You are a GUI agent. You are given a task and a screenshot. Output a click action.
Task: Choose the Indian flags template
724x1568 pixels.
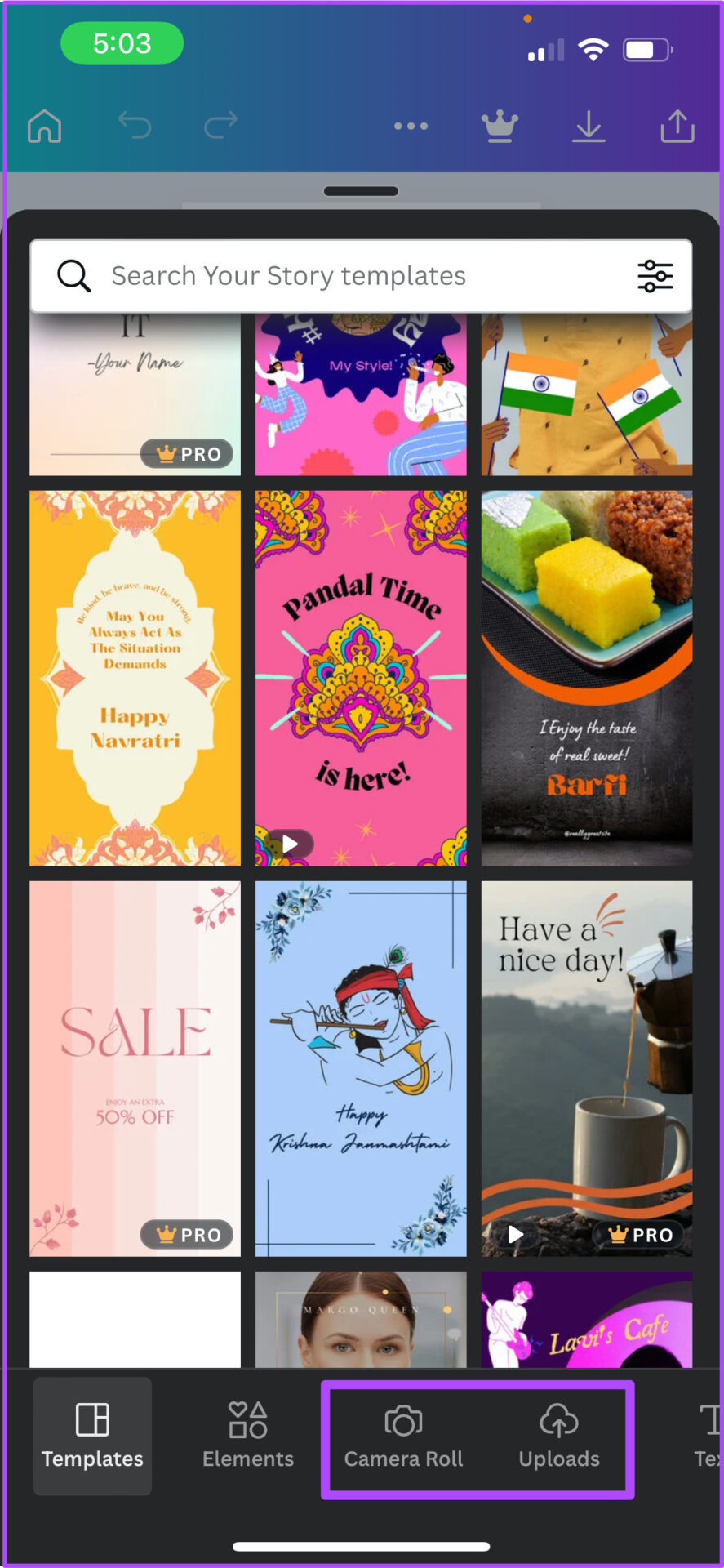pyautogui.click(x=587, y=394)
